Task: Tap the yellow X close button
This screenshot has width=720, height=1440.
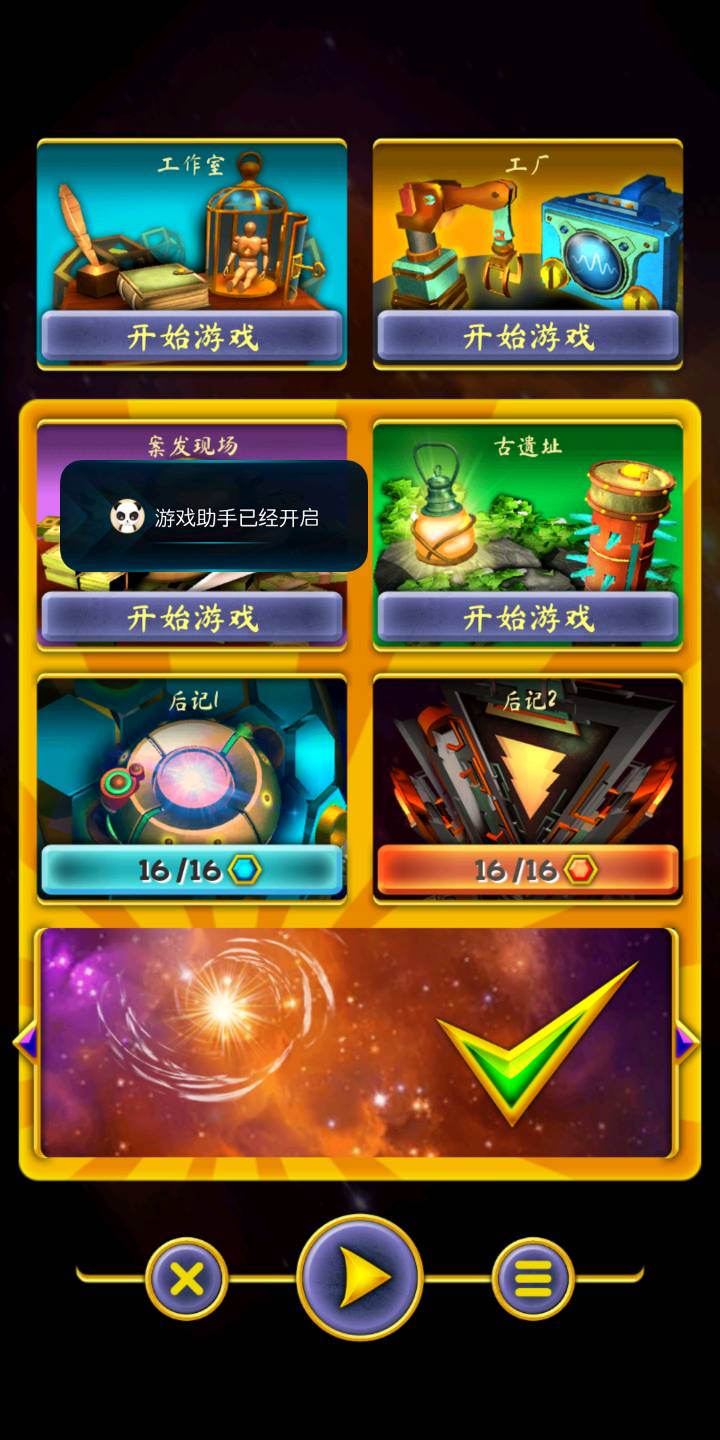Action: pos(186,1278)
